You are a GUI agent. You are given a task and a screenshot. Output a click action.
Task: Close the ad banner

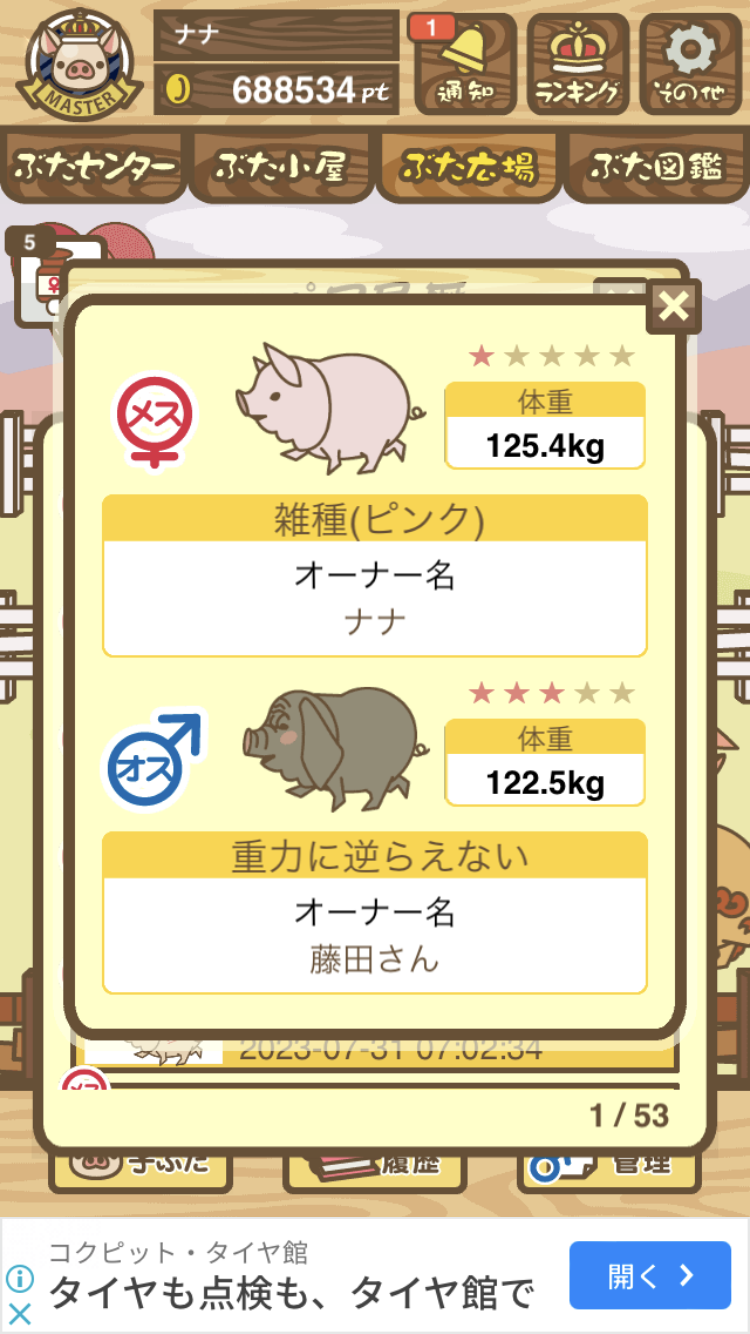click(20, 1313)
